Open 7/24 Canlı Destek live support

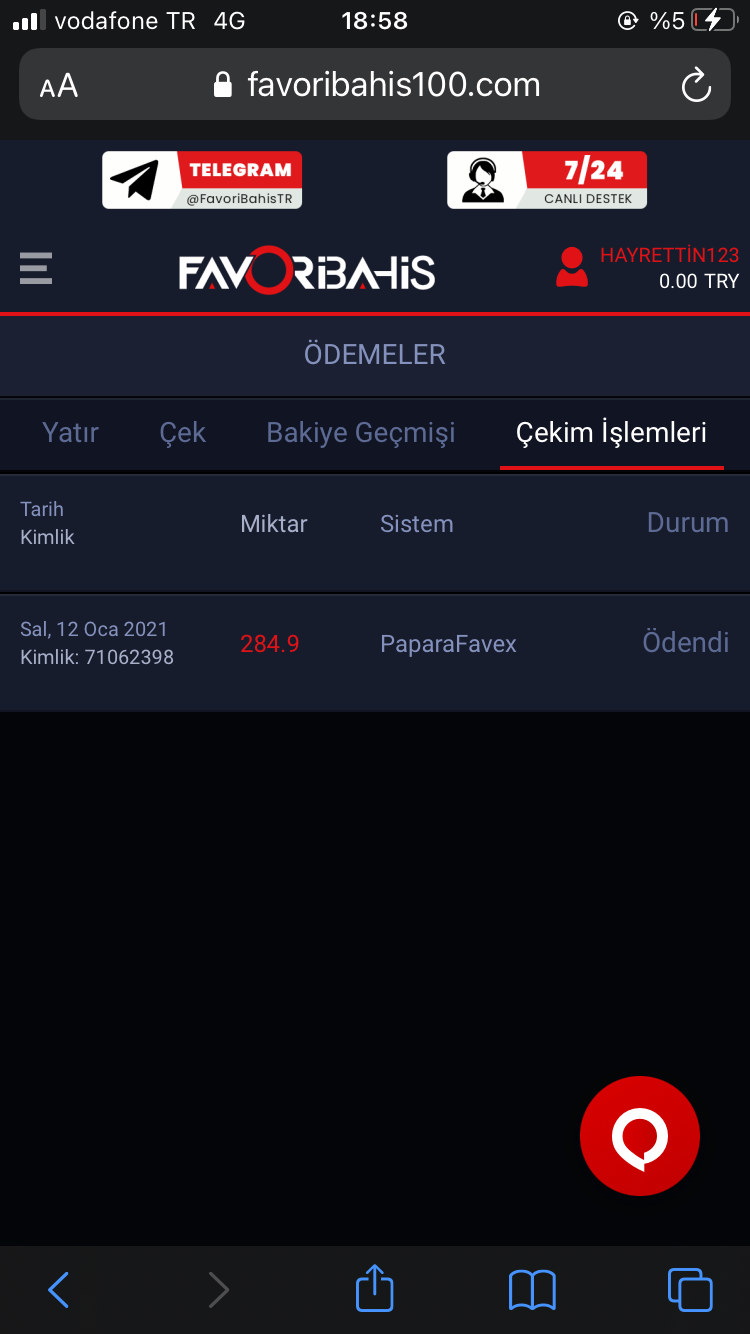547,180
